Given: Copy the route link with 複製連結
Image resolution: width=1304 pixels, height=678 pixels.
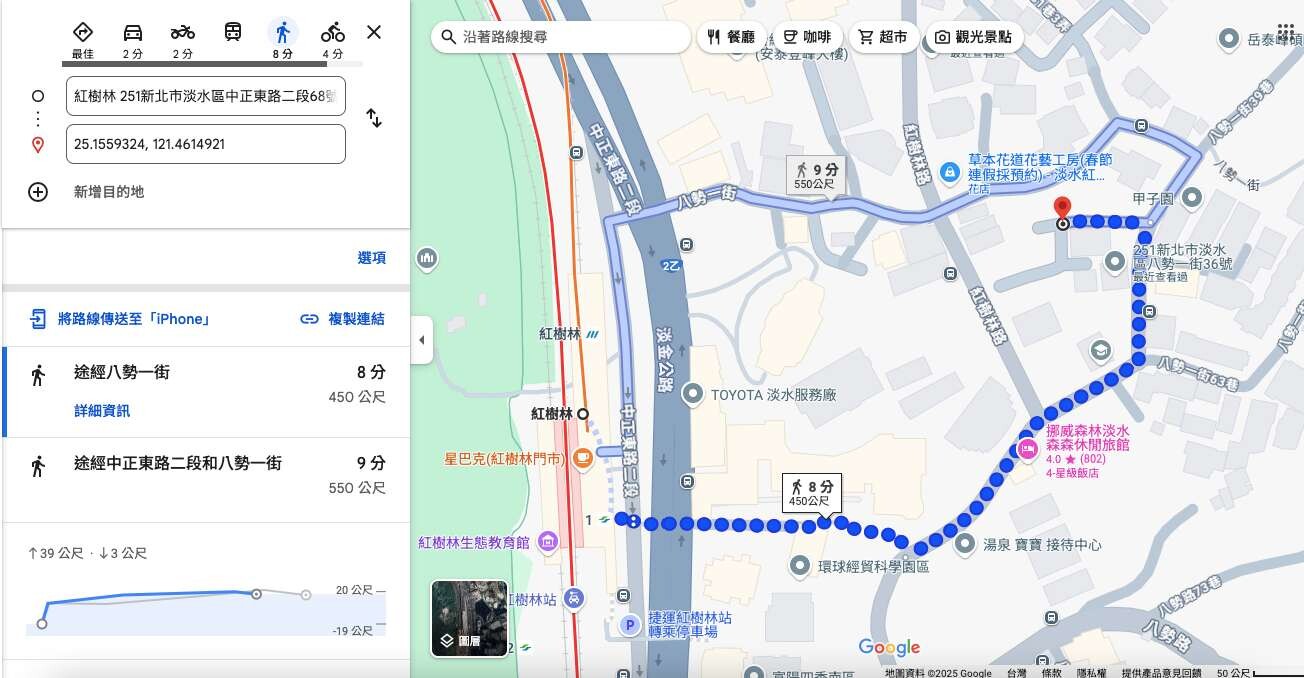Looking at the screenshot, I should [342, 319].
